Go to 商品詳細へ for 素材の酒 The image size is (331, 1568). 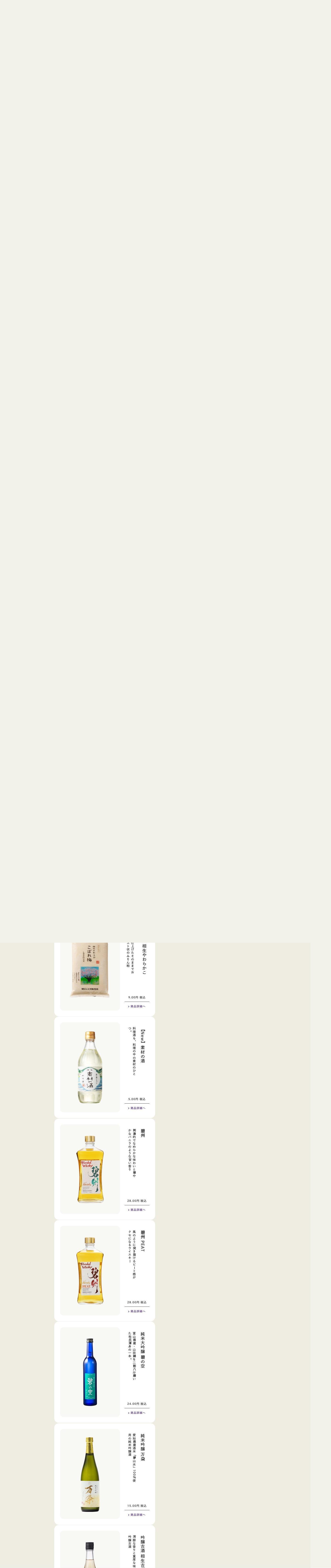(137, 1108)
